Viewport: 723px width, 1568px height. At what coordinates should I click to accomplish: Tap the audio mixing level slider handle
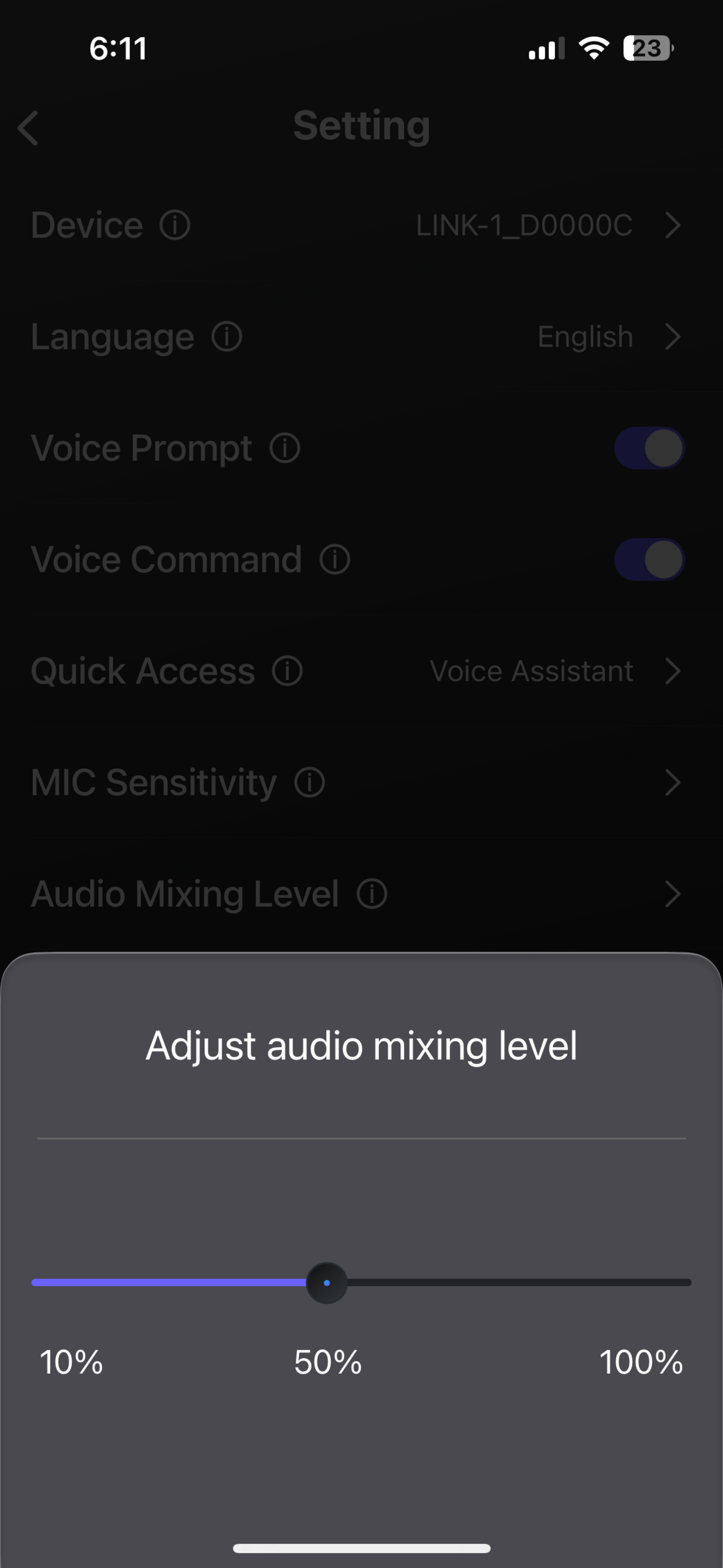coord(327,1283)
